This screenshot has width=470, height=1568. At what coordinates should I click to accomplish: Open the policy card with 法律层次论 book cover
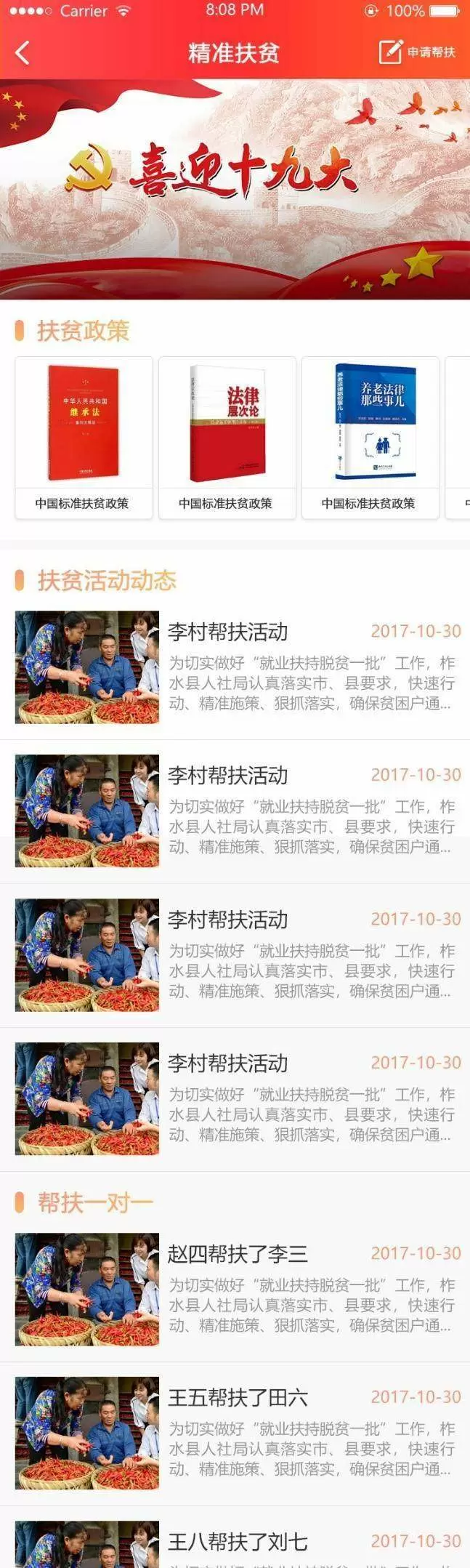(227, 437)
